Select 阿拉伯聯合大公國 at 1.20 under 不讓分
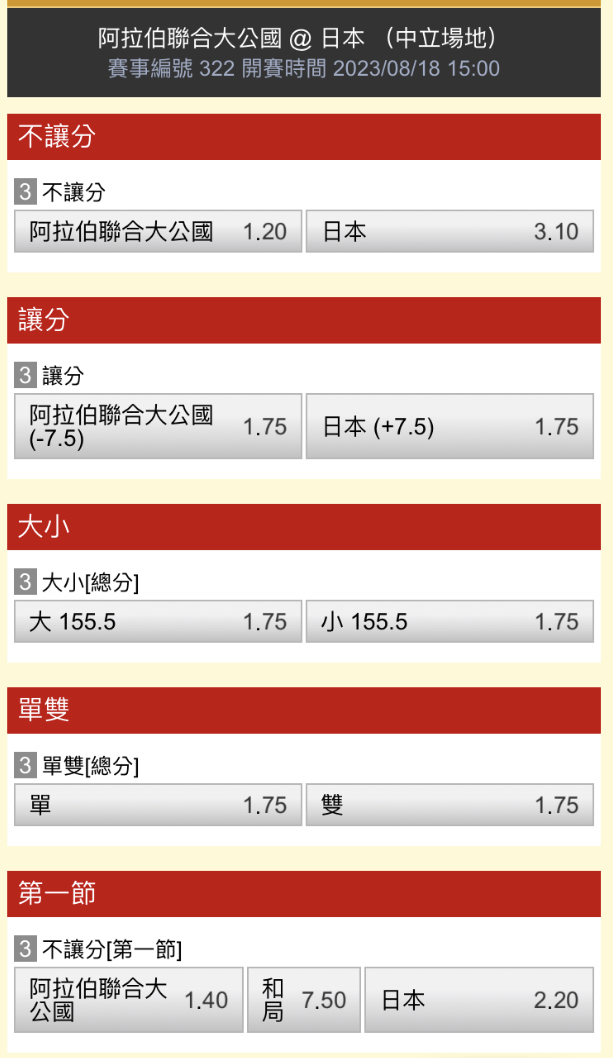 (158, 232)
